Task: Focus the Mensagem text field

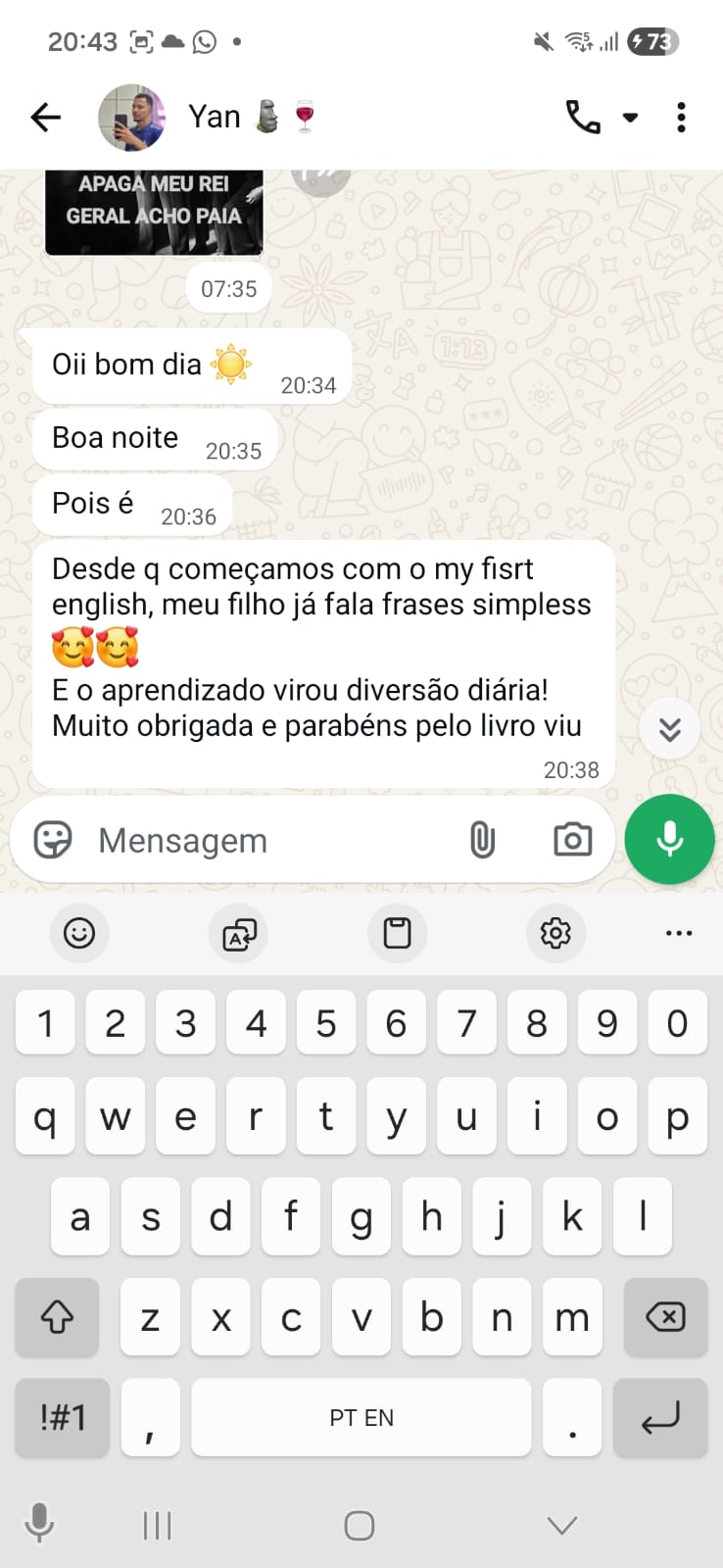Action: [x=265, y=840]
